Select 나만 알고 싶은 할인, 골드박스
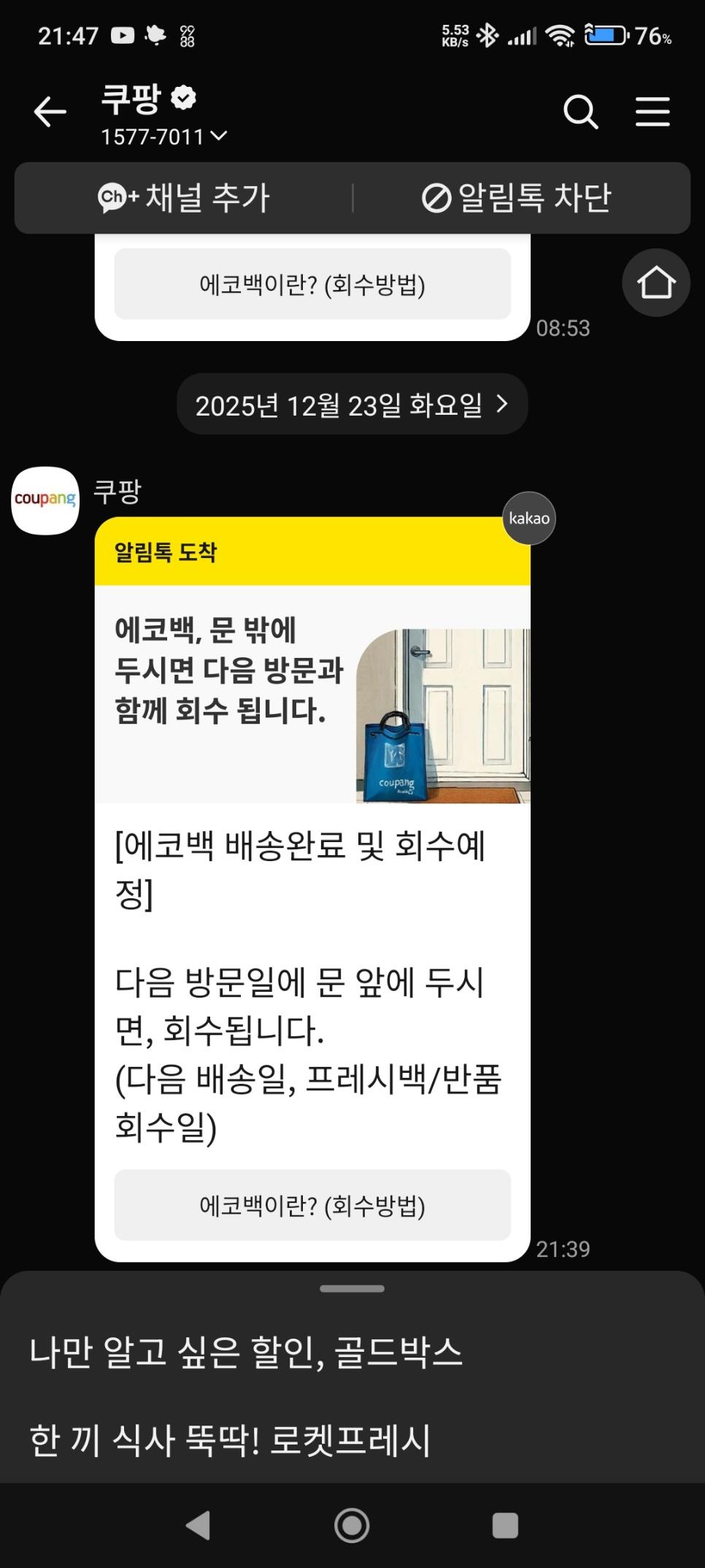Screen dimensions: 705x1568 click(246, 1352)
